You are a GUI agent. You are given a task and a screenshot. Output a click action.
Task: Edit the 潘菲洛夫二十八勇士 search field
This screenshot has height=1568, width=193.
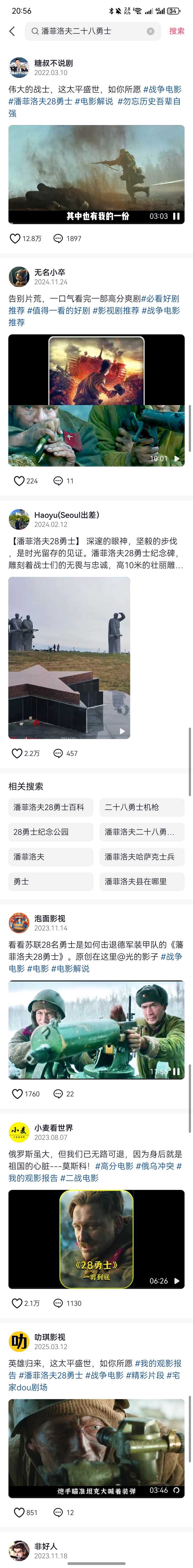pos(91,31)
